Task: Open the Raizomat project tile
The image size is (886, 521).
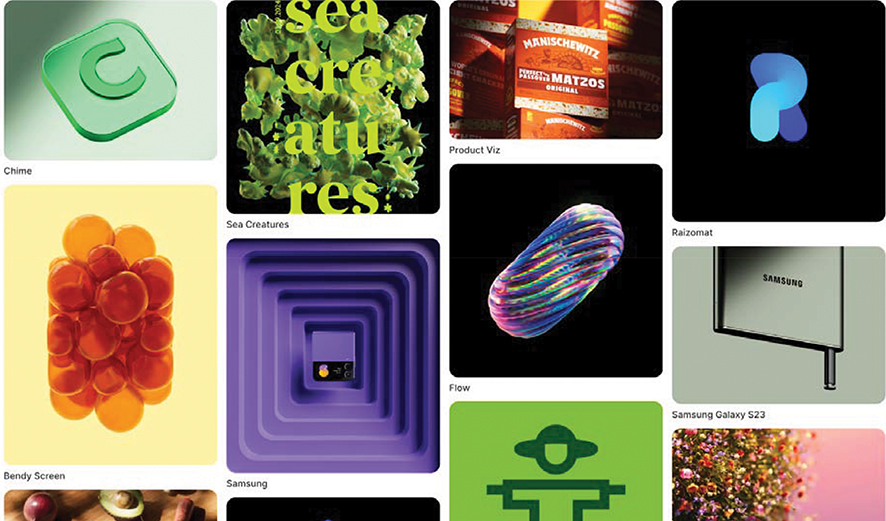Action: click(x=778, y=110)
